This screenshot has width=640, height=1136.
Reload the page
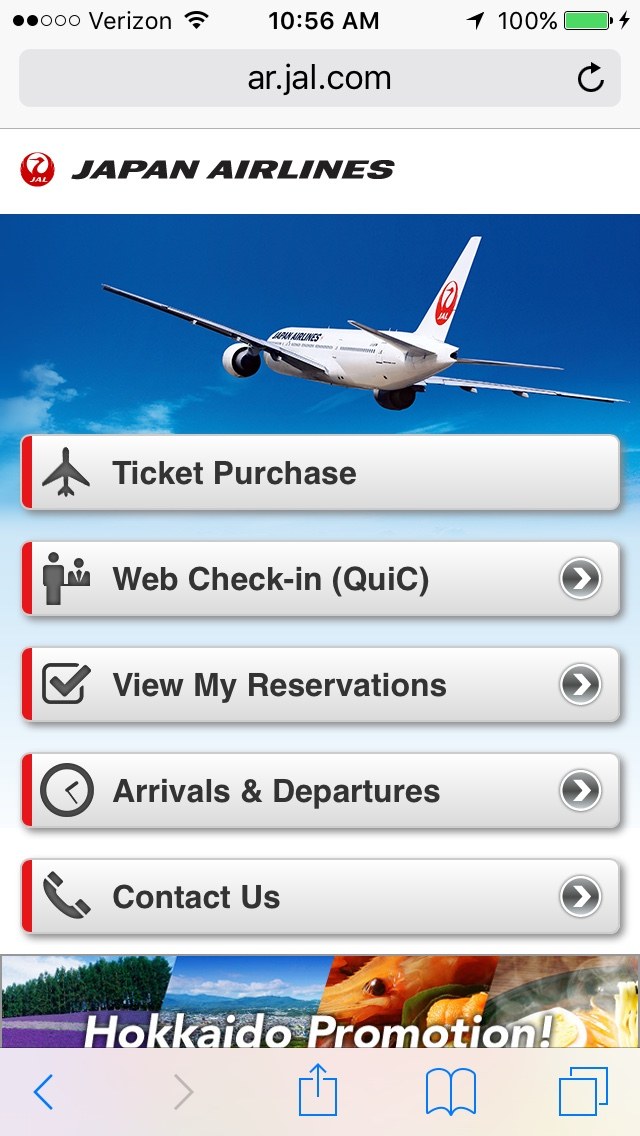point(591,78)
